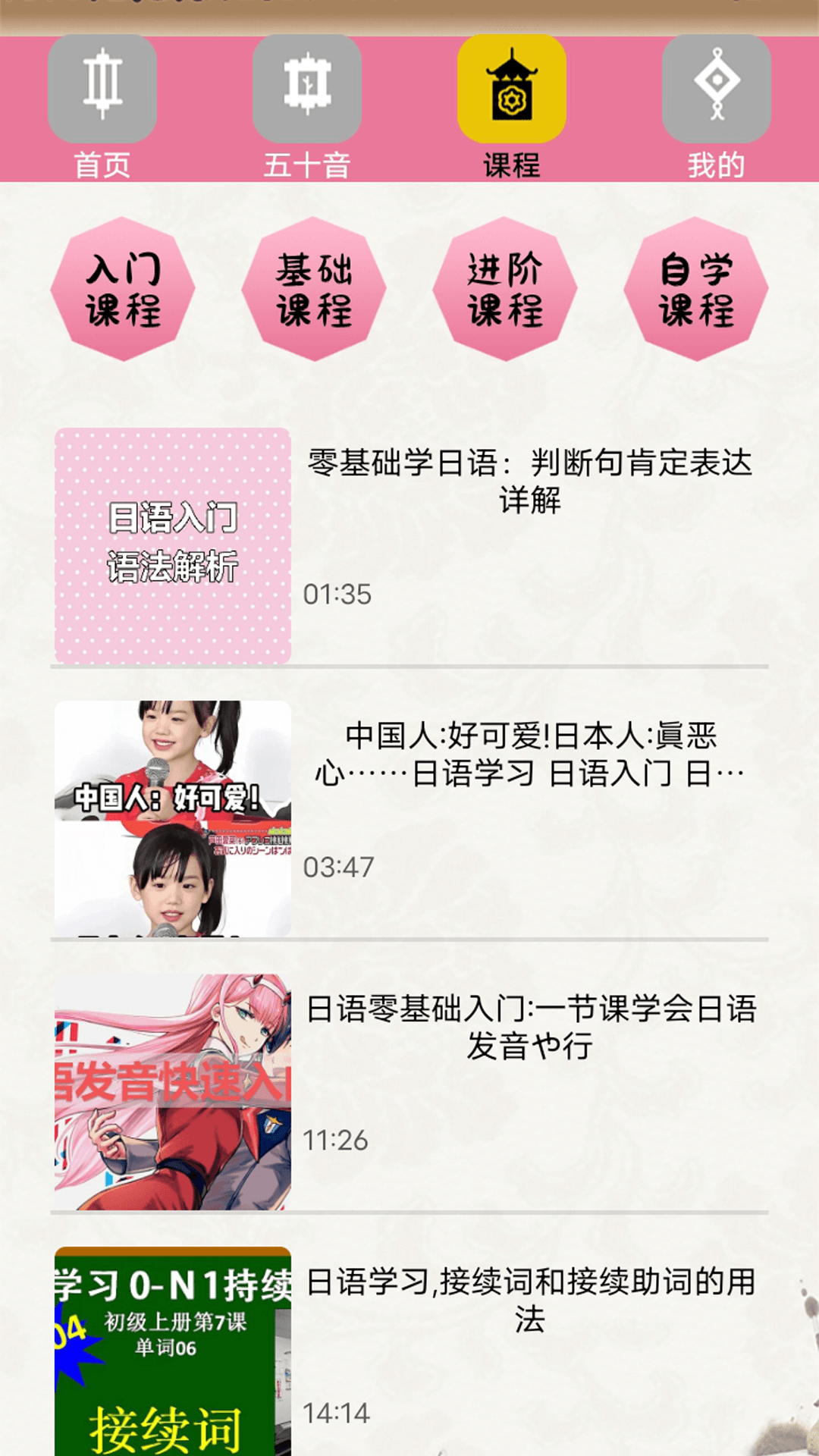Open video 零基础学日语：判断句肯定表达详解
819x1456 pixels.
click(409, 546)
